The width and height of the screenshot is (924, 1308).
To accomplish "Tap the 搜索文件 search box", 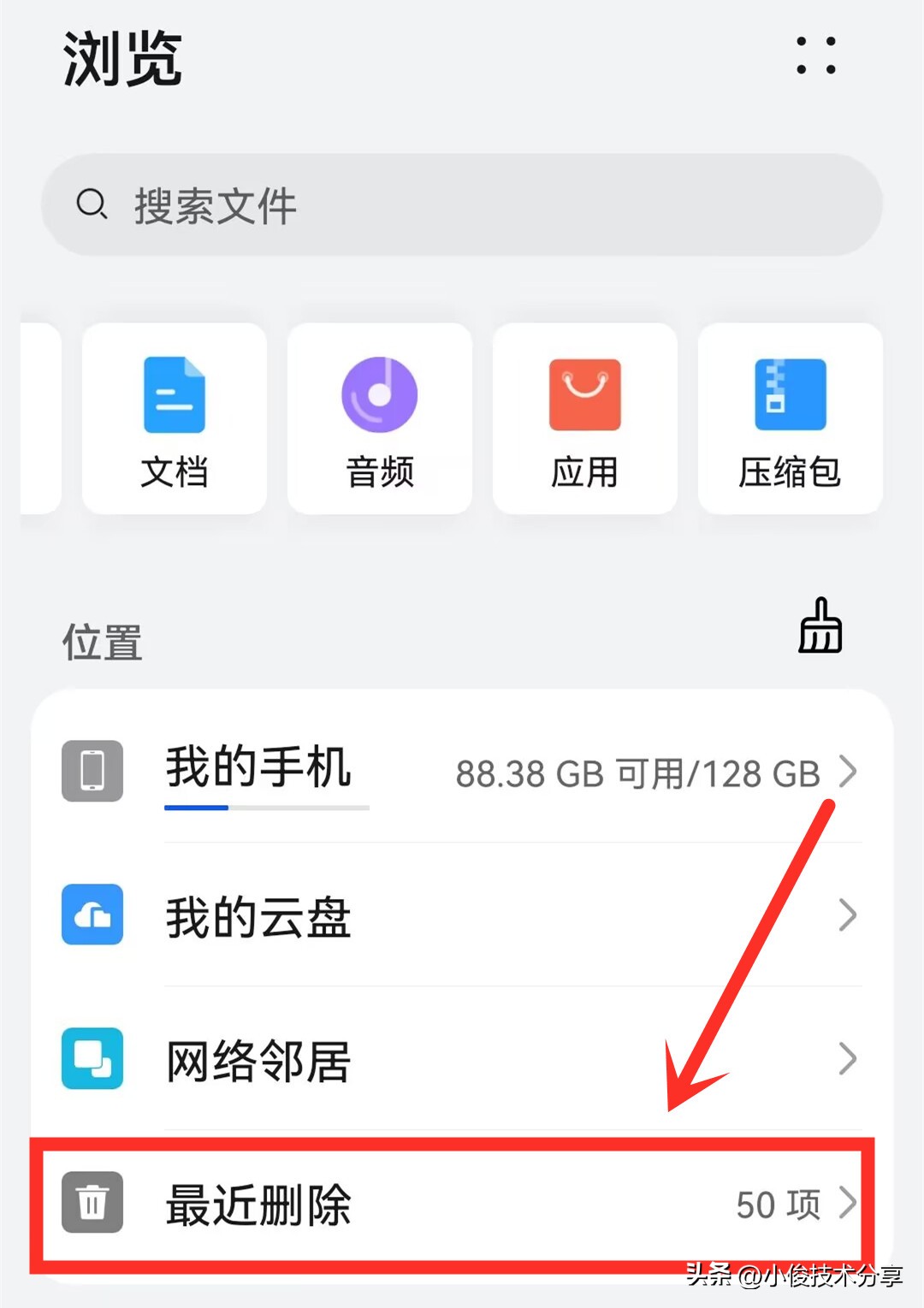I will point(462,205).
